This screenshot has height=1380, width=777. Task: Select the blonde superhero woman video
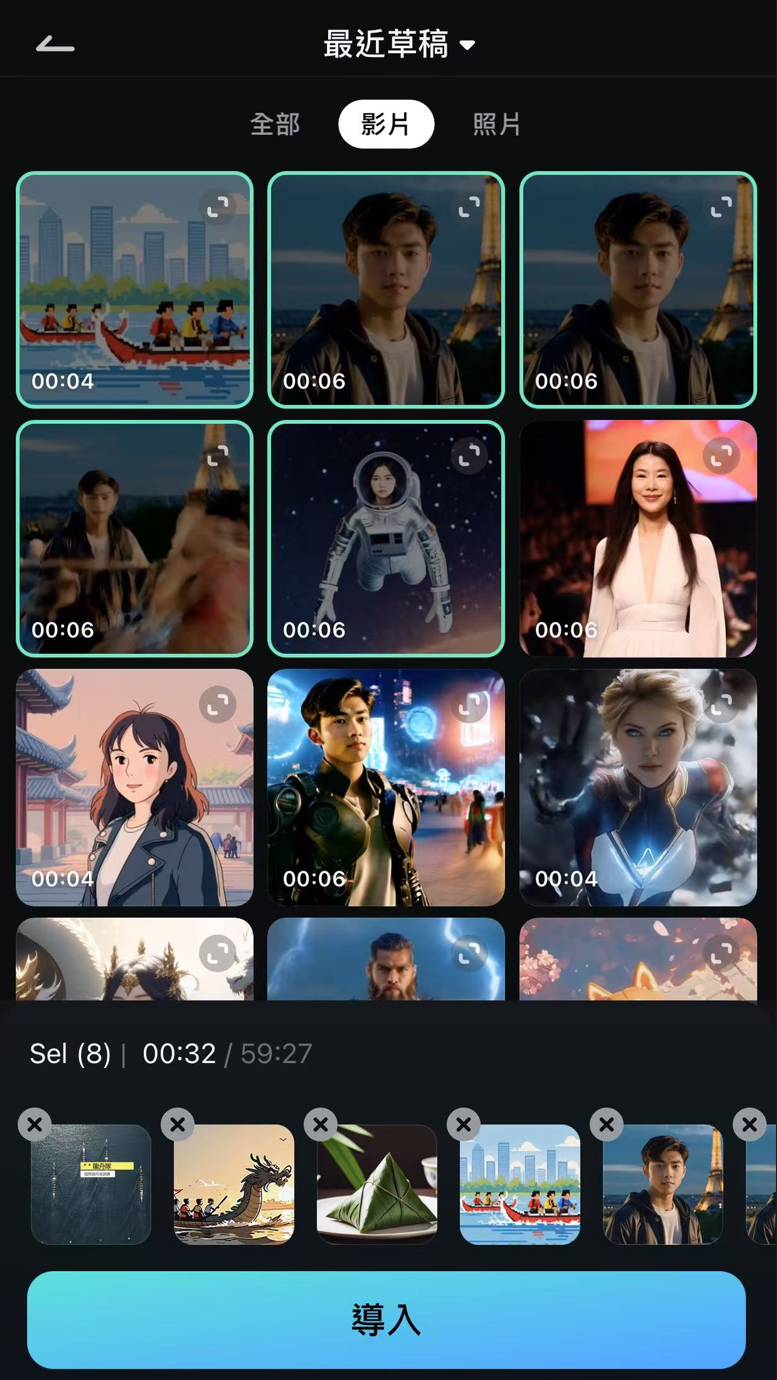(x=638, y=788)
